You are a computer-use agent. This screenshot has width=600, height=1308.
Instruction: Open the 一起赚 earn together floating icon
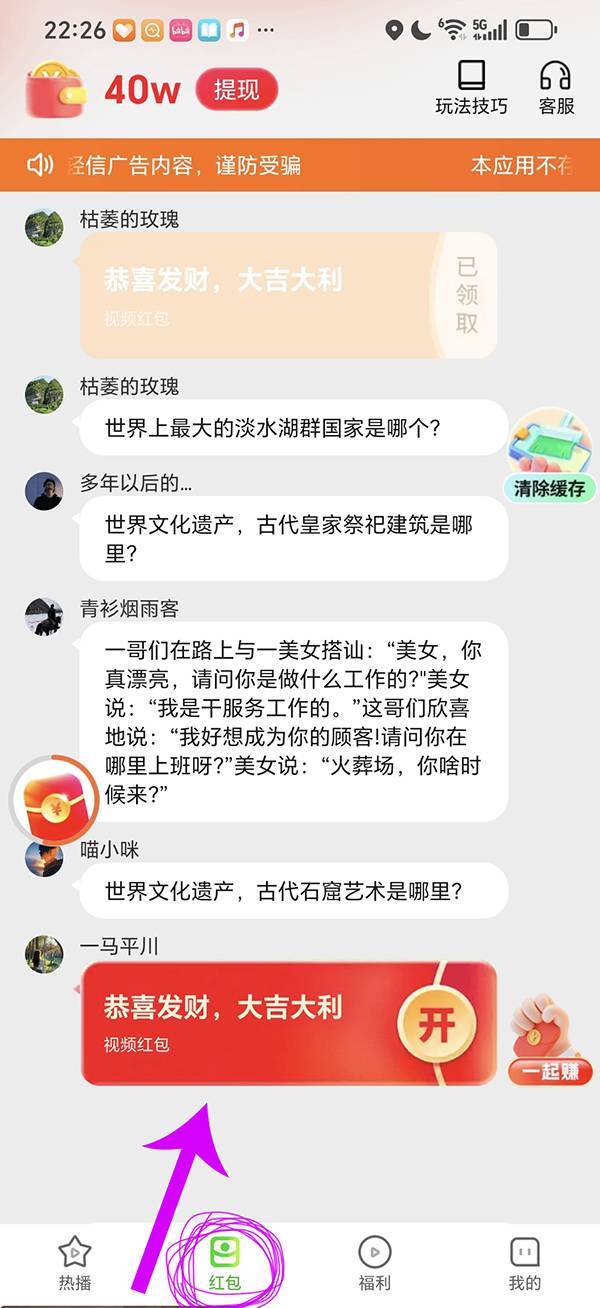pyautogui.click(x=542, y=1040)
